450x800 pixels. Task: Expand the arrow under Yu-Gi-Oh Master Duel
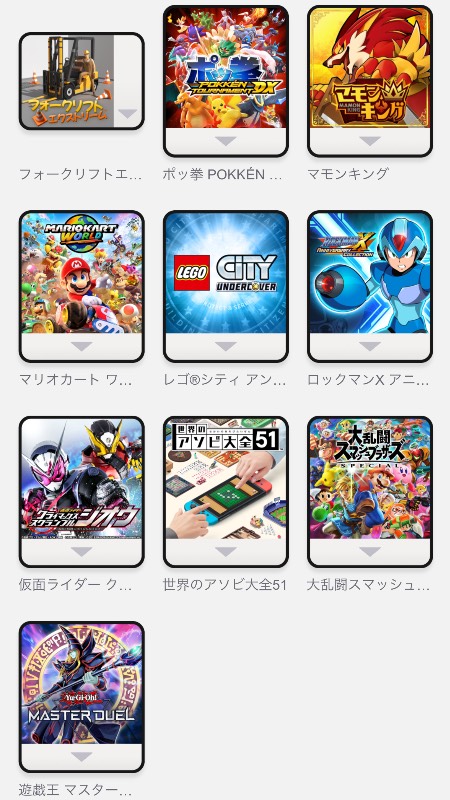coord(82,758)
